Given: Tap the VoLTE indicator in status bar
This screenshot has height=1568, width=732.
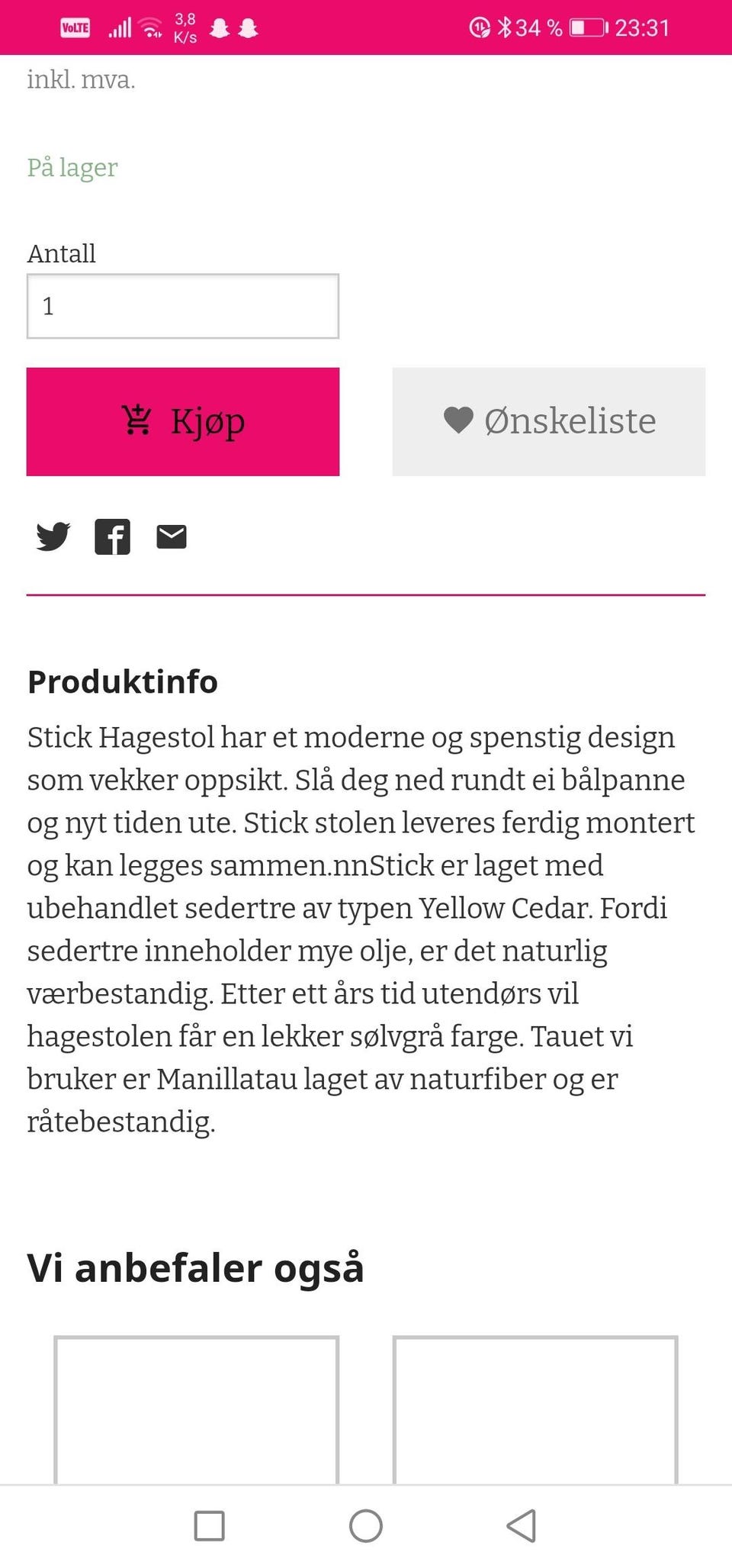Looking at the screenshot, I should (75, 27).
